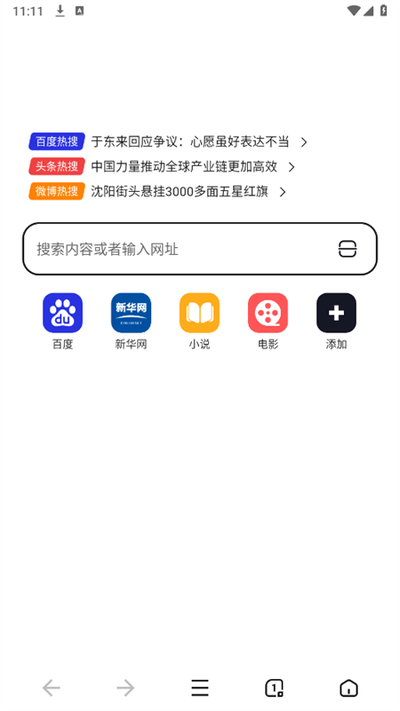Go forward with the right arrow
The height and width of the screenshot is (711, 400).
pyautogui.click(x=126, y=688)
